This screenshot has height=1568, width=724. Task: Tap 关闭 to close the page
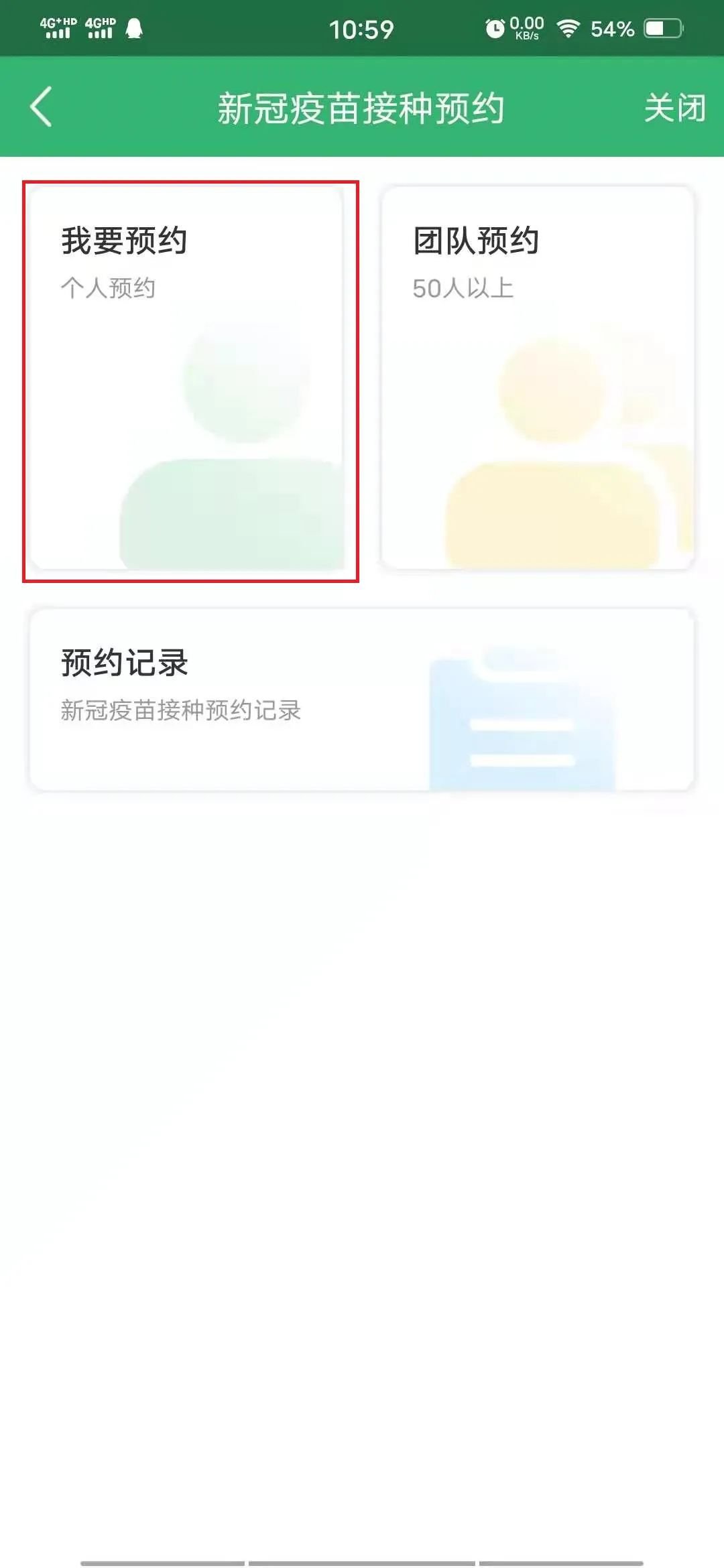click(674, 108)
